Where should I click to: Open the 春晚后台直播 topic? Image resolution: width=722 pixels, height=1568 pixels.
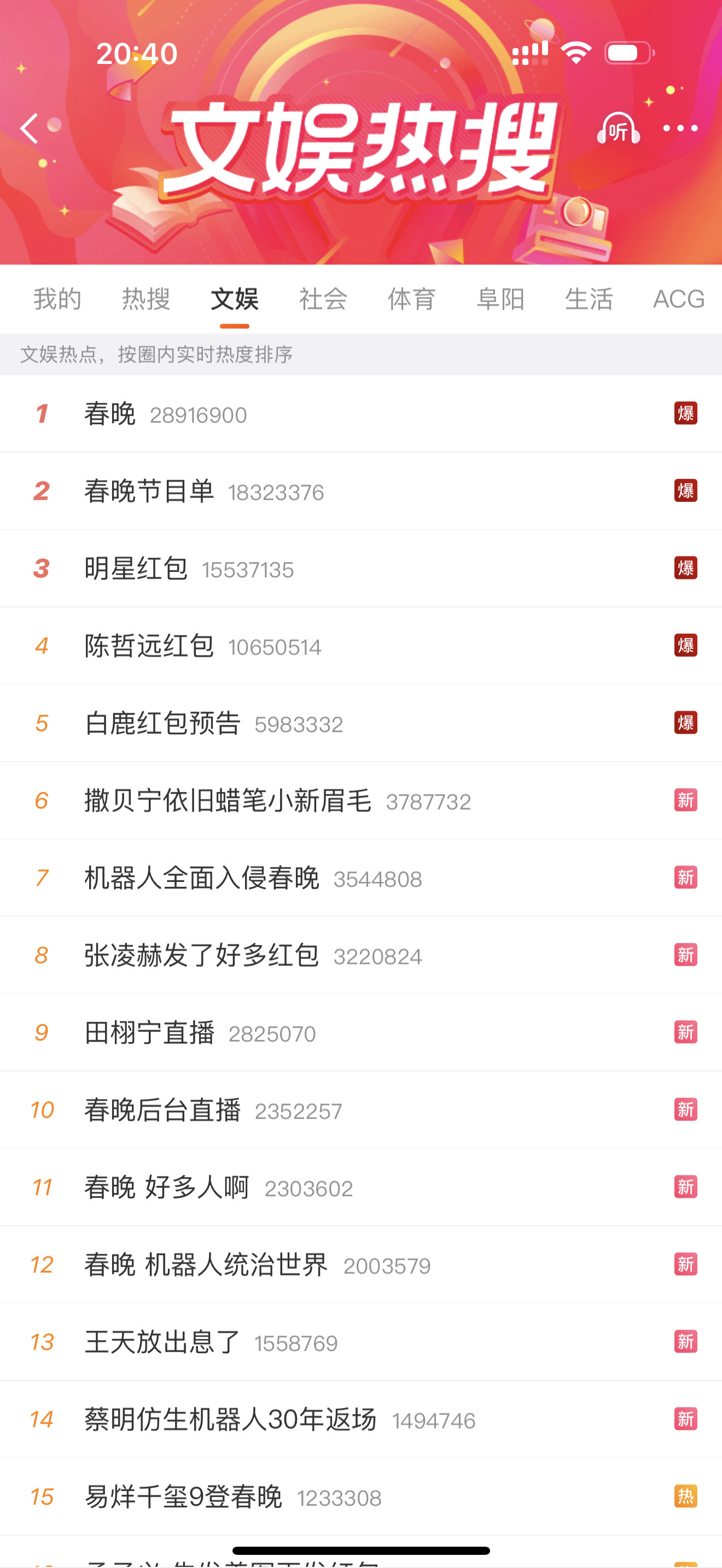[x=162, y=1110]
